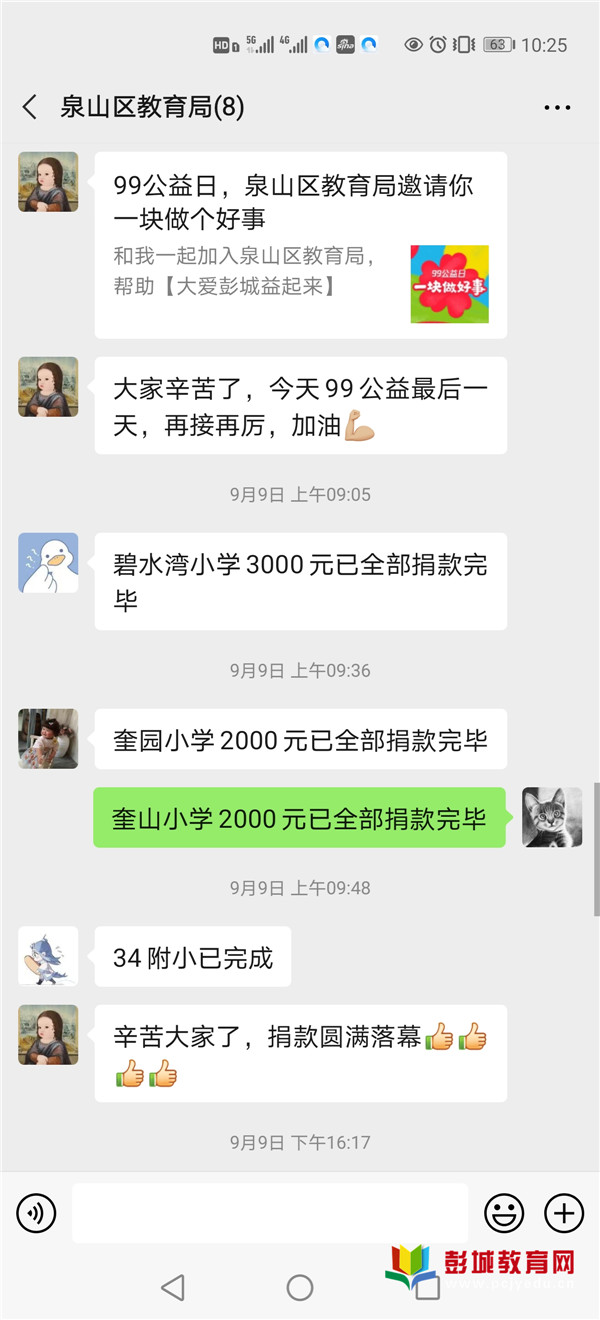The width and height of the screenshot is (600, 1320).
Task: View the duck avatar sender's profile
Action: 48,563
